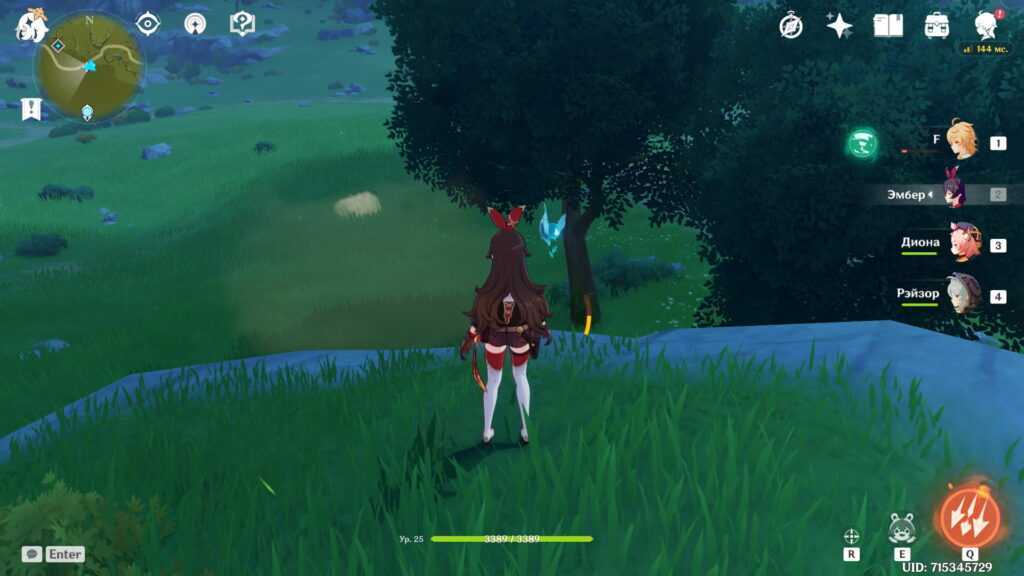Image resolution: width=1024 pixels, height=576 pixels.
Task: Open the wish star icon
Action: pos(839,26)
